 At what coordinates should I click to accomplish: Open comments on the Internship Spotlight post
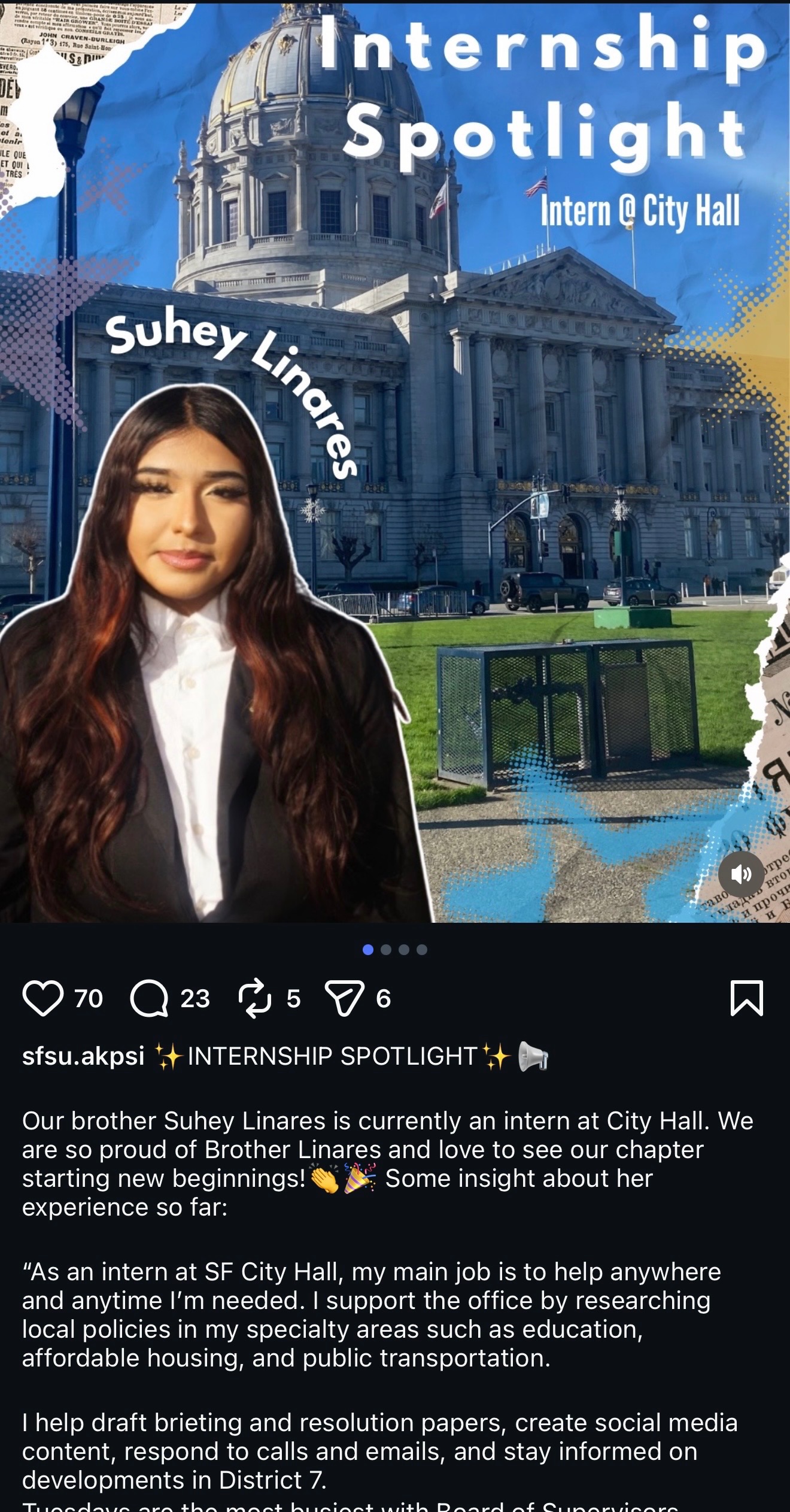(x=149, y=998)
